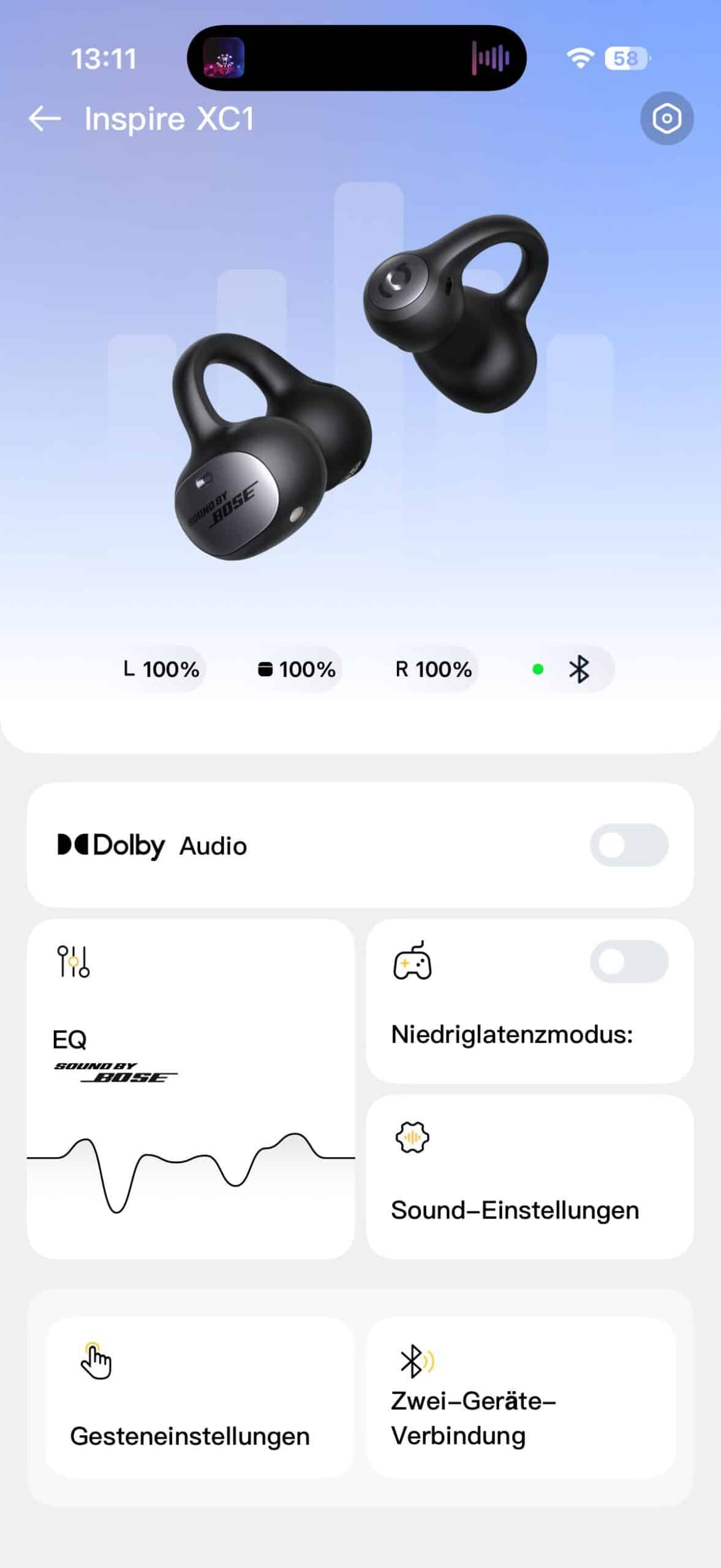Tap the Bluetooth connection status chip
This screenshot has height=1568, width=721.
coord(562,669)
